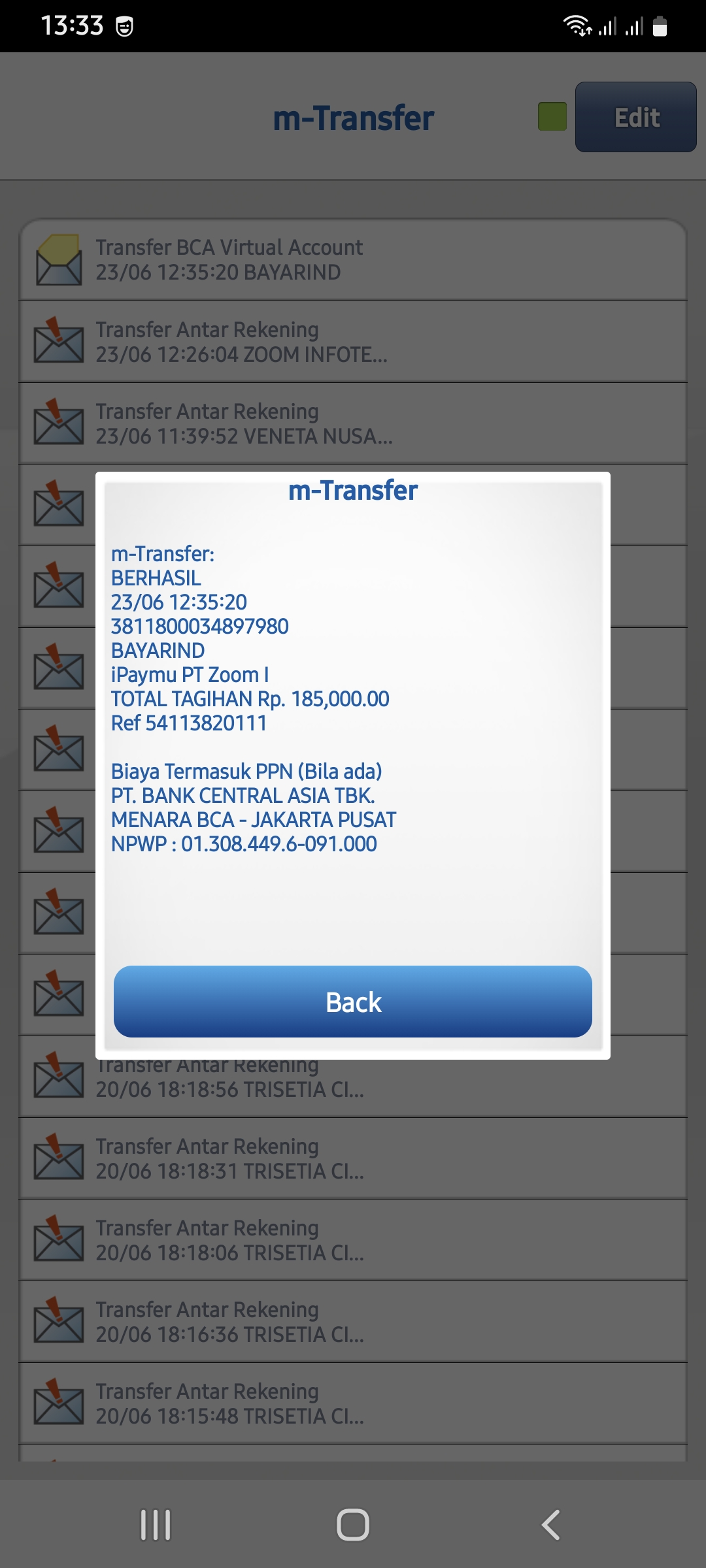Tap the Edit button in the header

[x=635, y=117]
